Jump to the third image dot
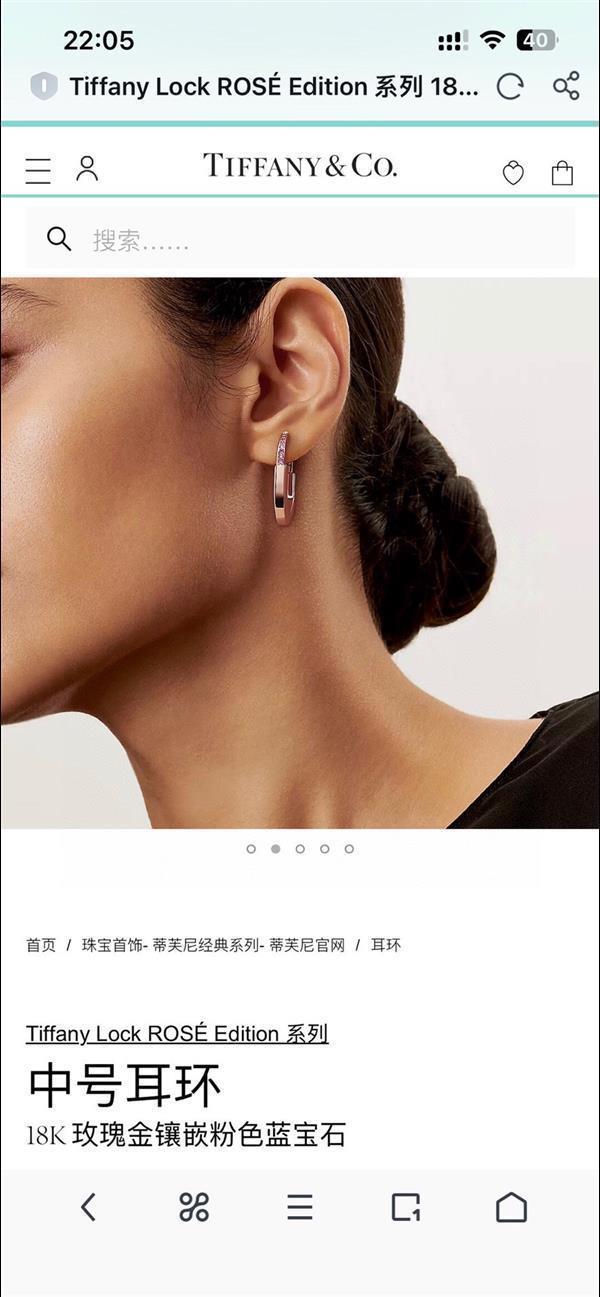Viewport: 600px width, 1297px height. point(300,849)
